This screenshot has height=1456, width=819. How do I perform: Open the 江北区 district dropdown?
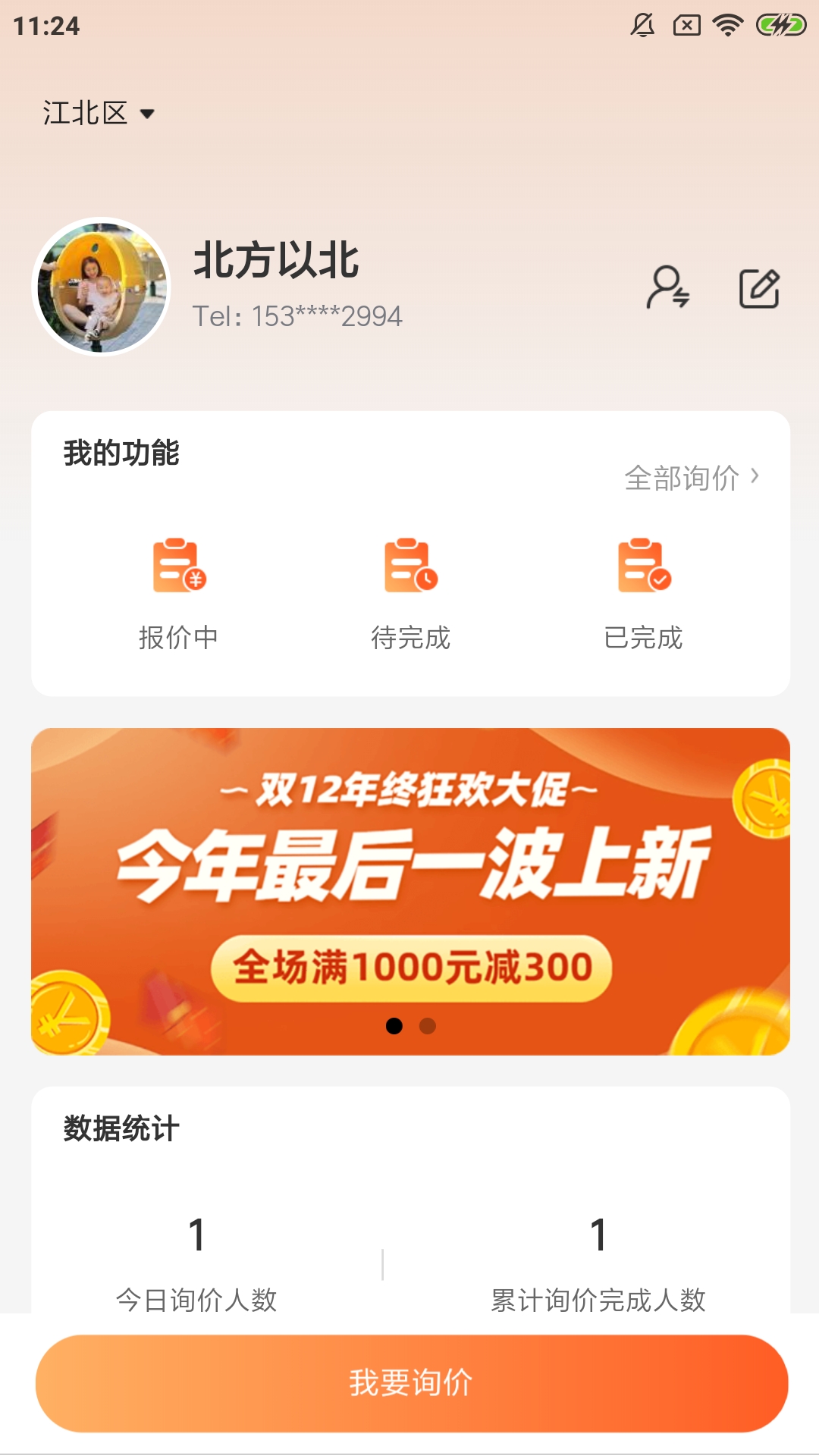(99, 114)
